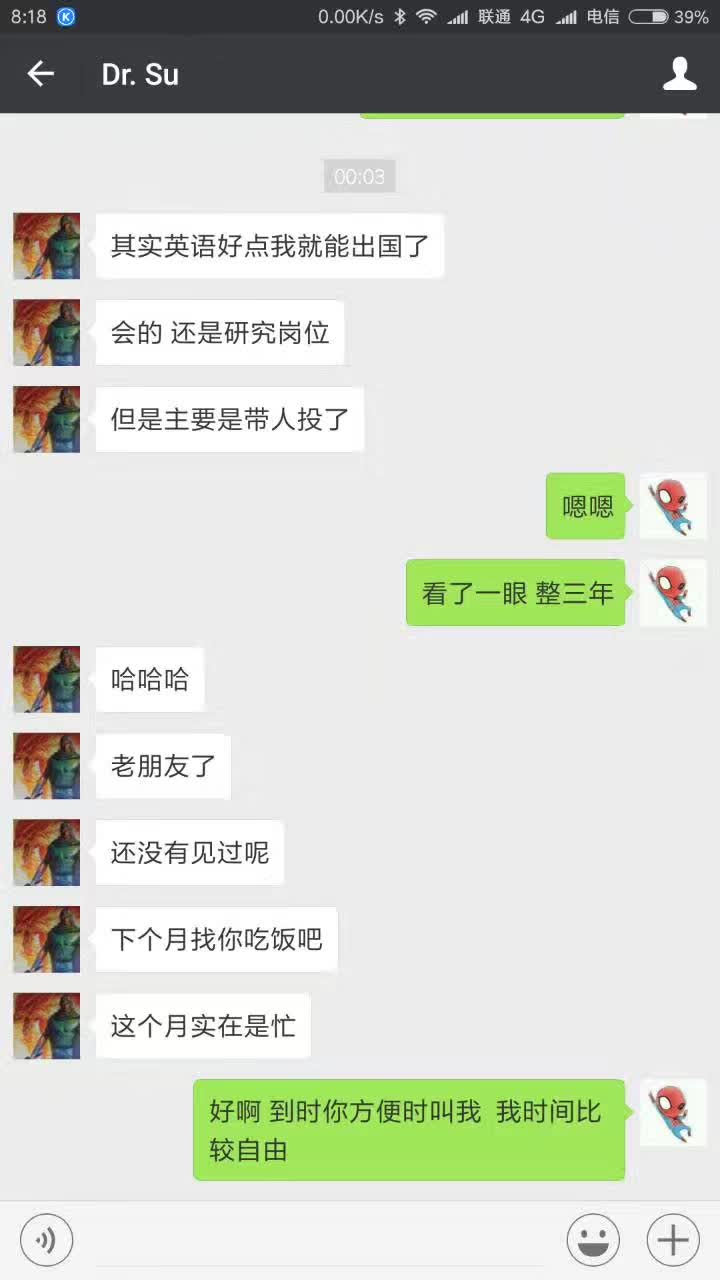Open chat info via the person icon
The height and width of the screenshot is (1280, 720).
(679, 74)
